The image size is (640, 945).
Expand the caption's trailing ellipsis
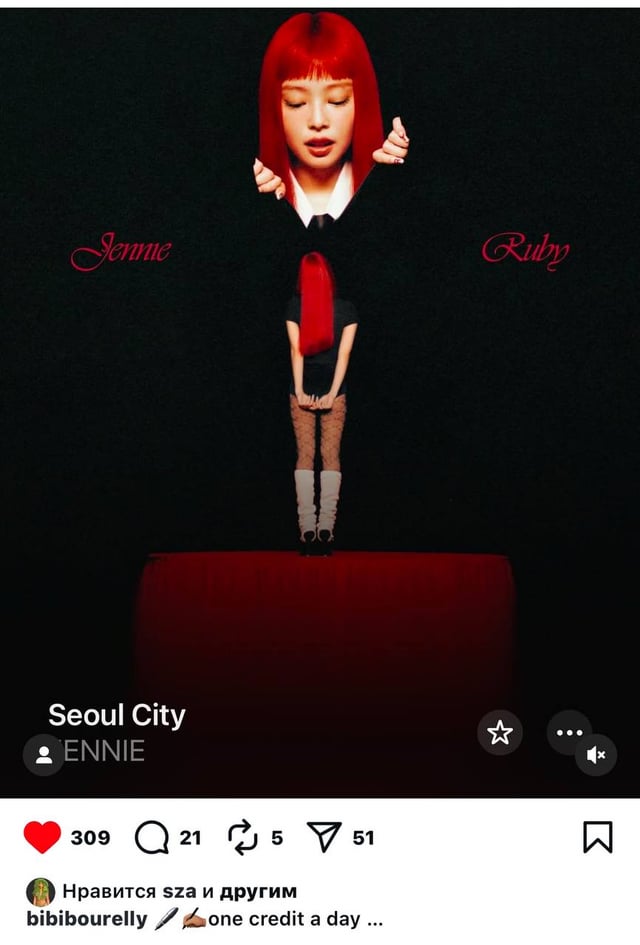point(374,919)
